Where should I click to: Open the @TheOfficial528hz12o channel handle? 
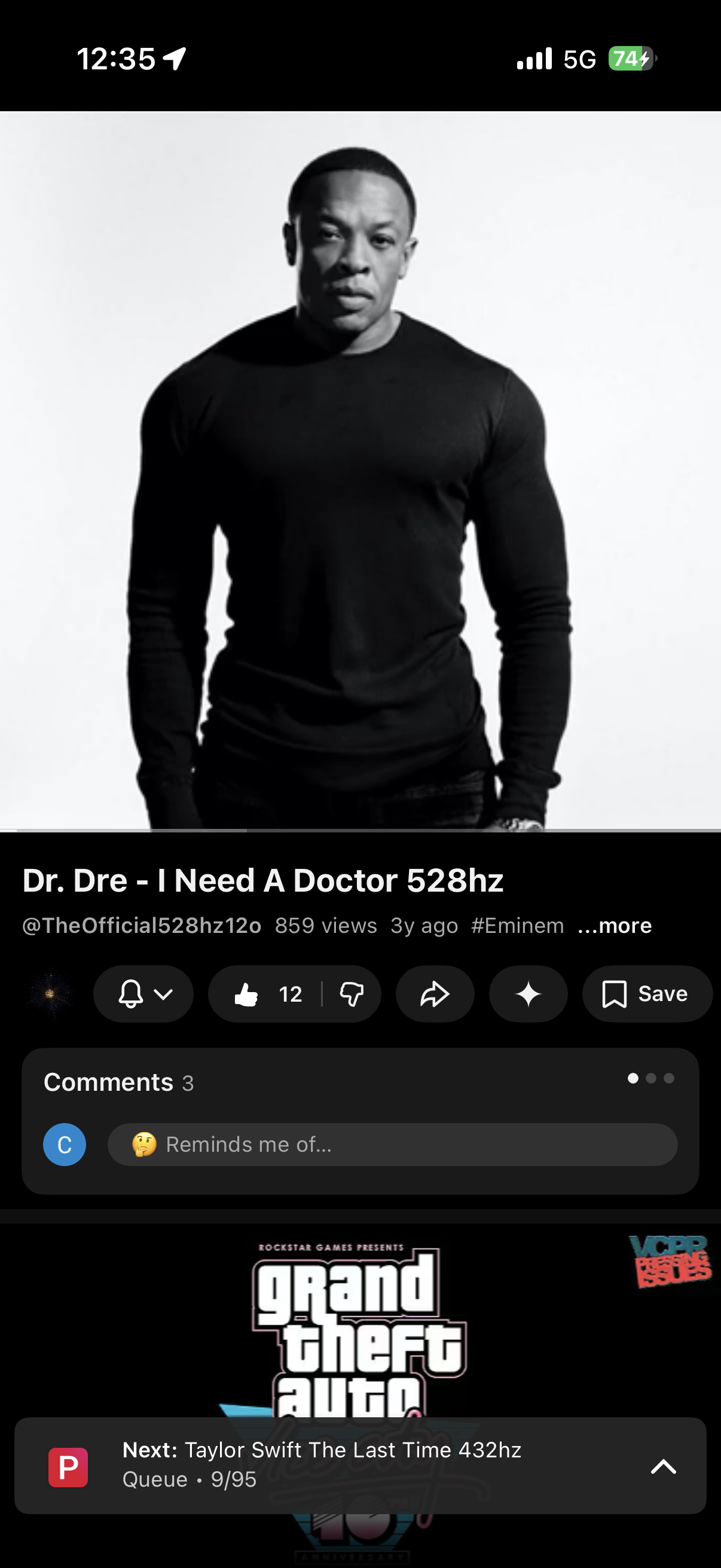(x=142, y=926)
